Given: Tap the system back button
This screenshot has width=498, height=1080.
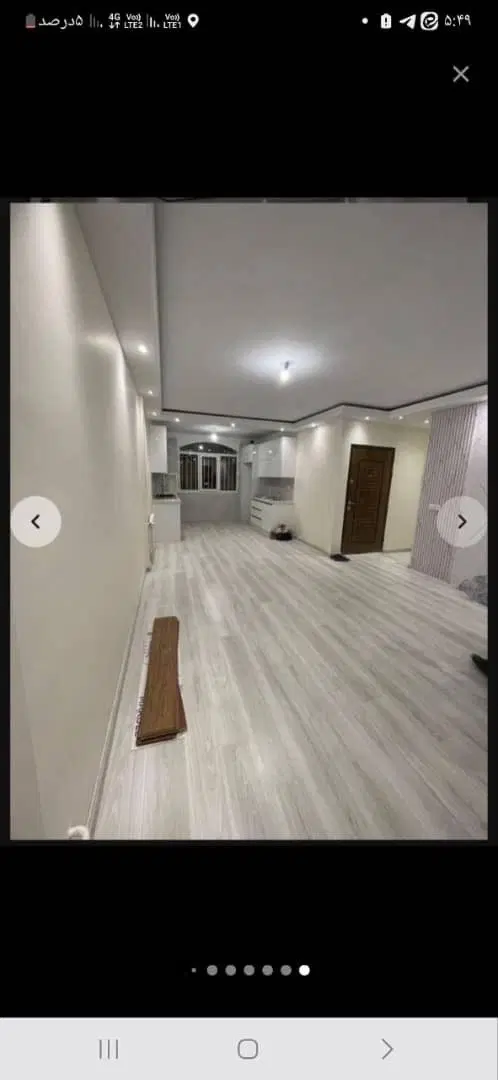Looking at the screenshot, I should click(x=387, y=1049).
